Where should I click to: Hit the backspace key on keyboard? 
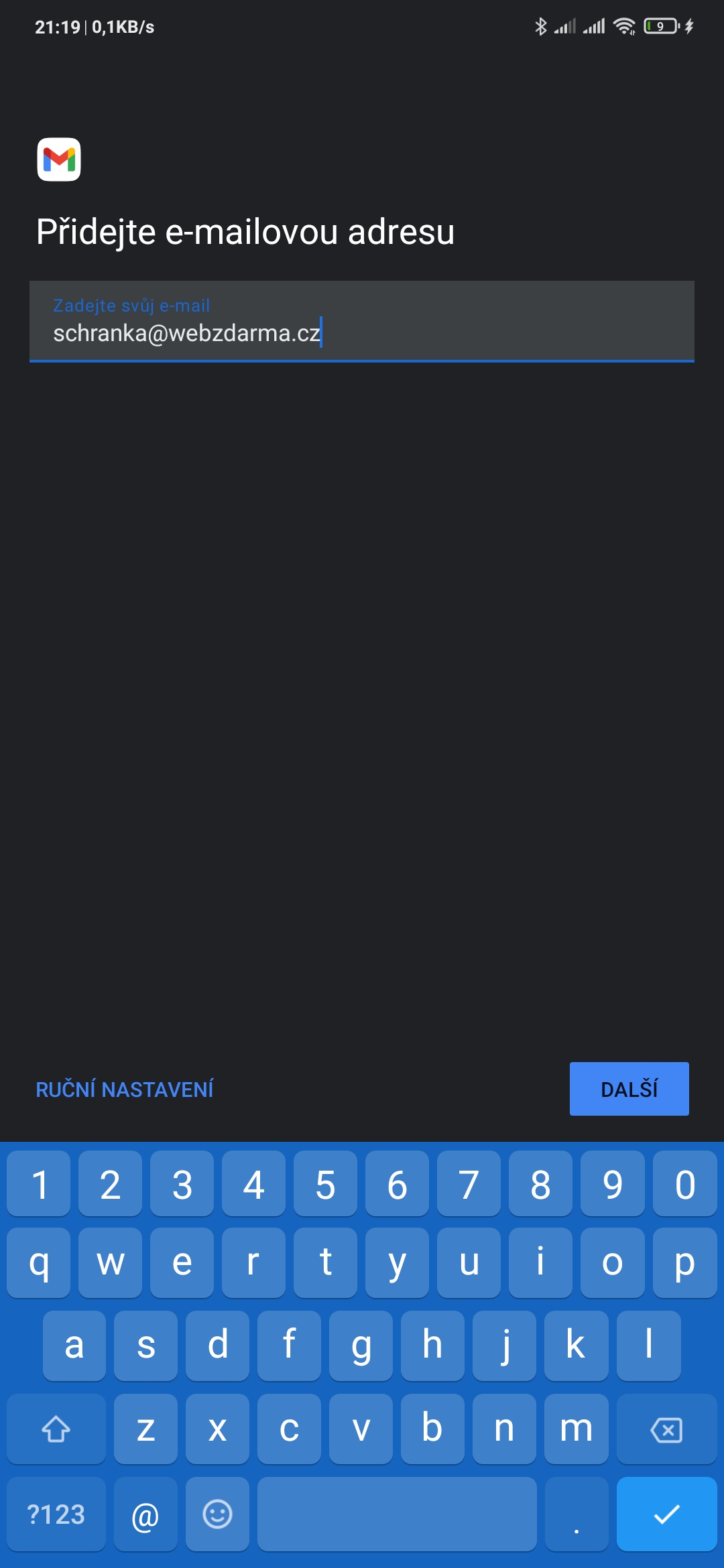click(666, 1429)
